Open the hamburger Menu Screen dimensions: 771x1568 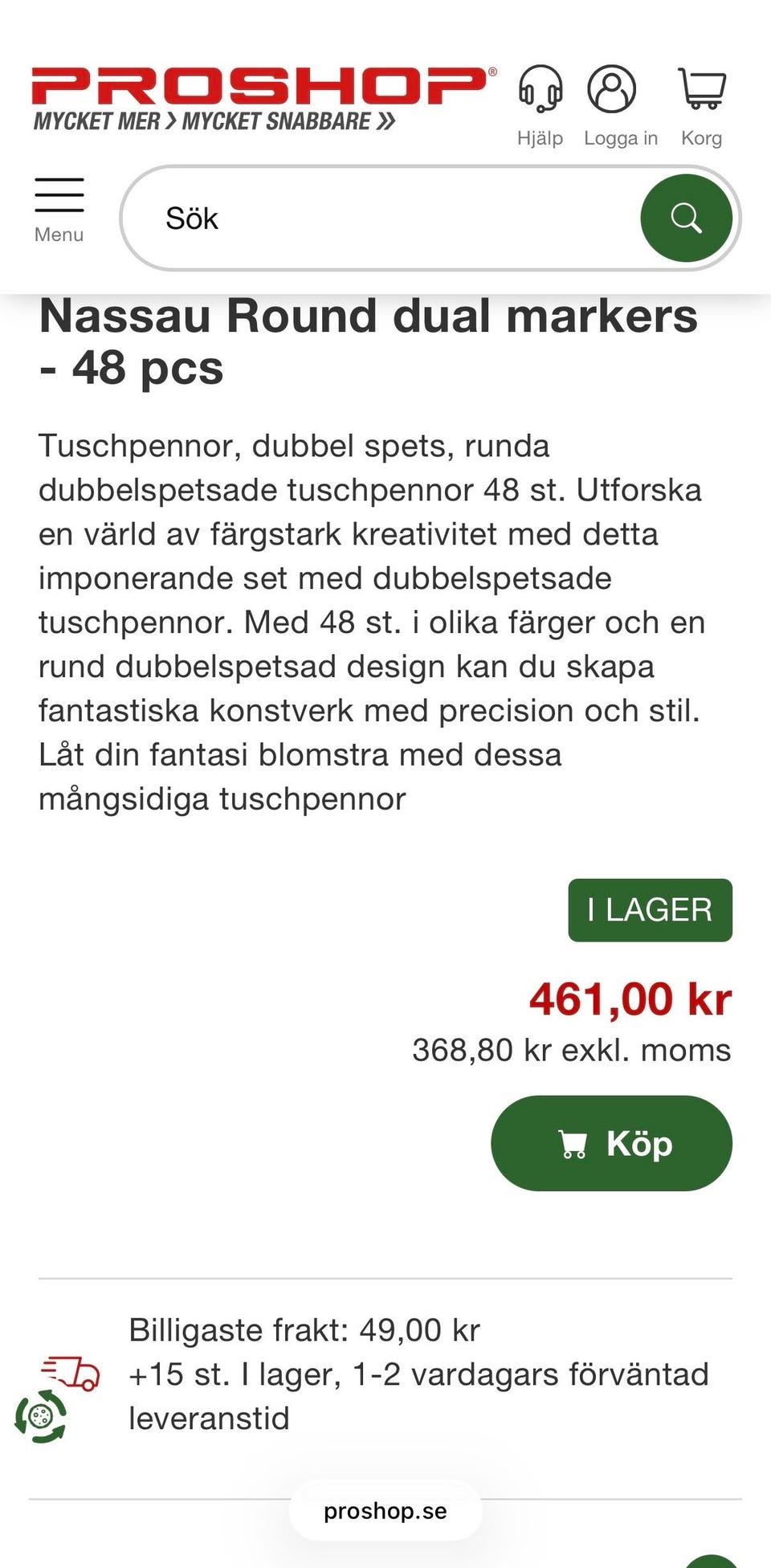click(x=59, y=210)
